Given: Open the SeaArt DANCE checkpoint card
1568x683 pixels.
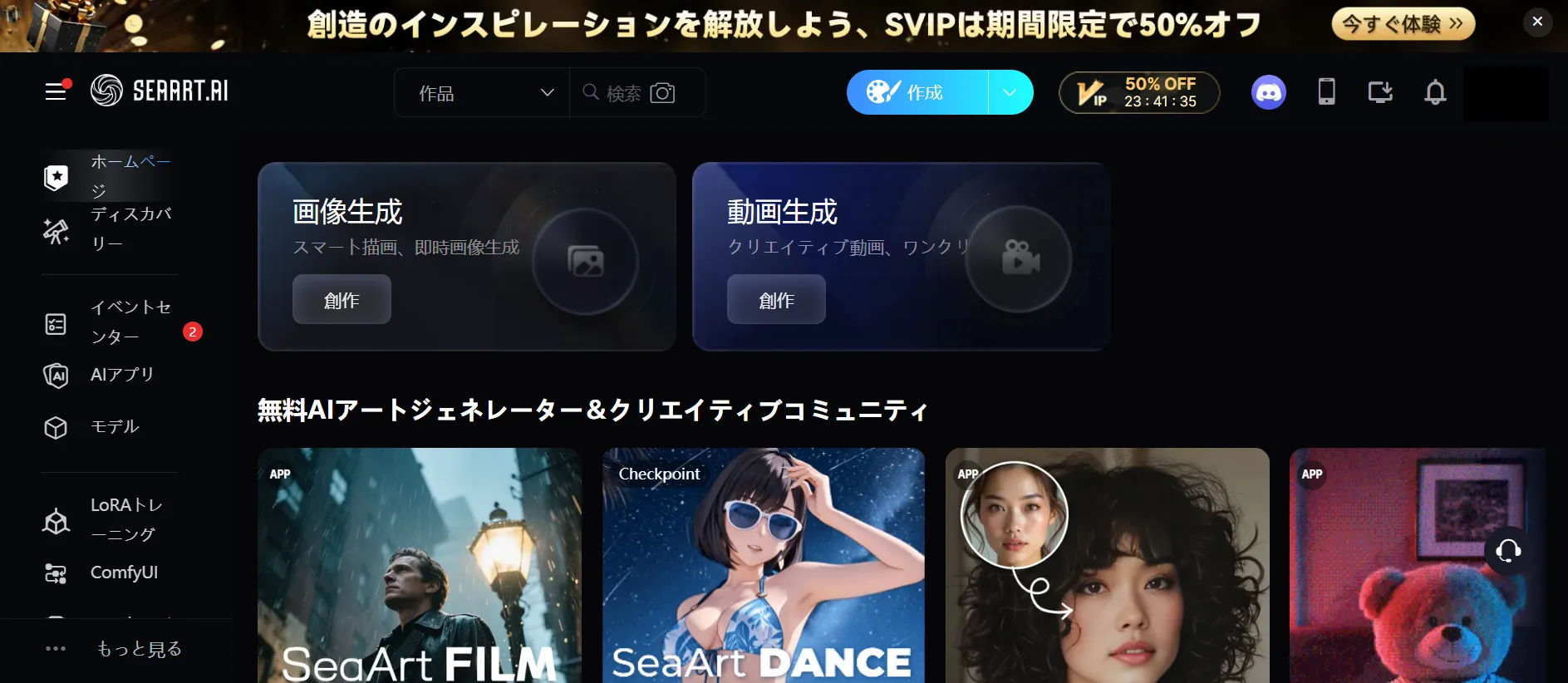Looking at the screenshot, I should click(x=763, y=565).
